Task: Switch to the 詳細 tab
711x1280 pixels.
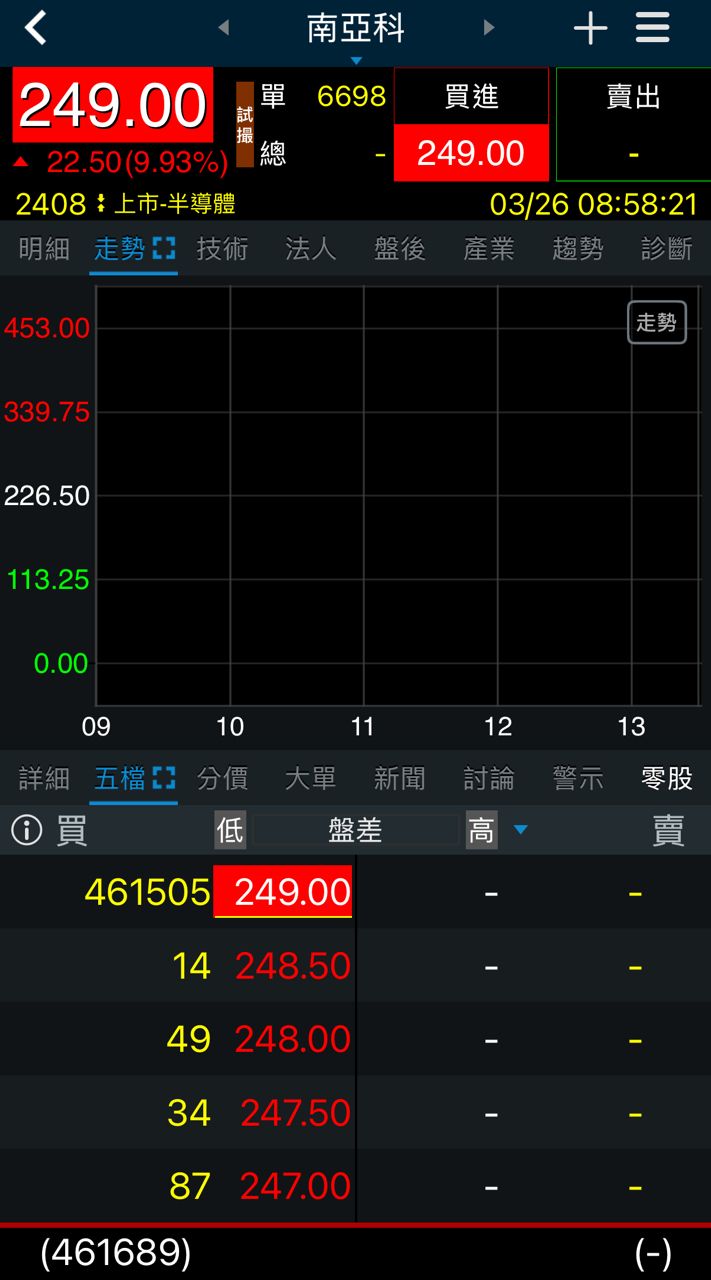Action: pos(44,778)
